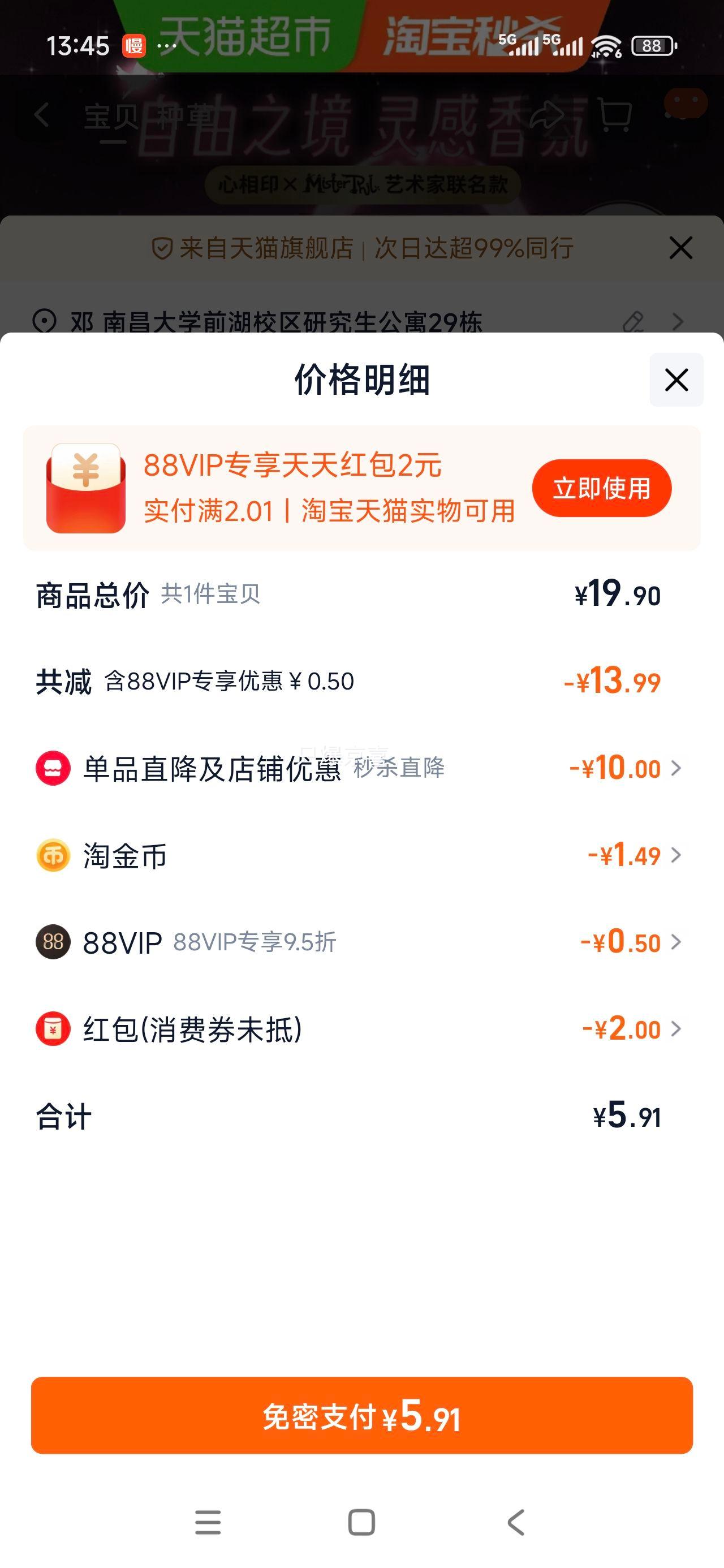Go to the system home screen
The height and width of the screenshot is (1568, 724).
point(361,1522)
